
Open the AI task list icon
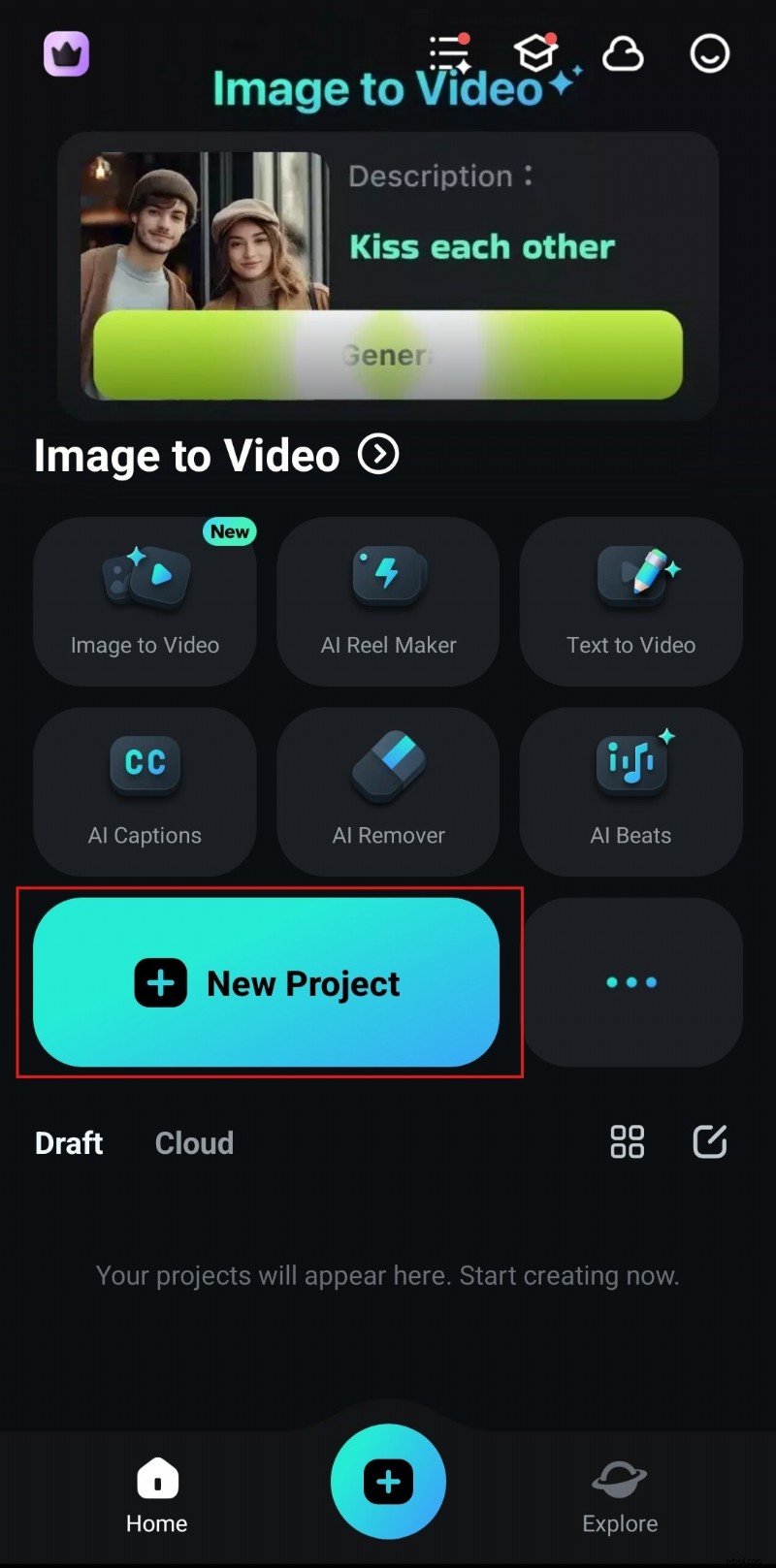(450, 54)
